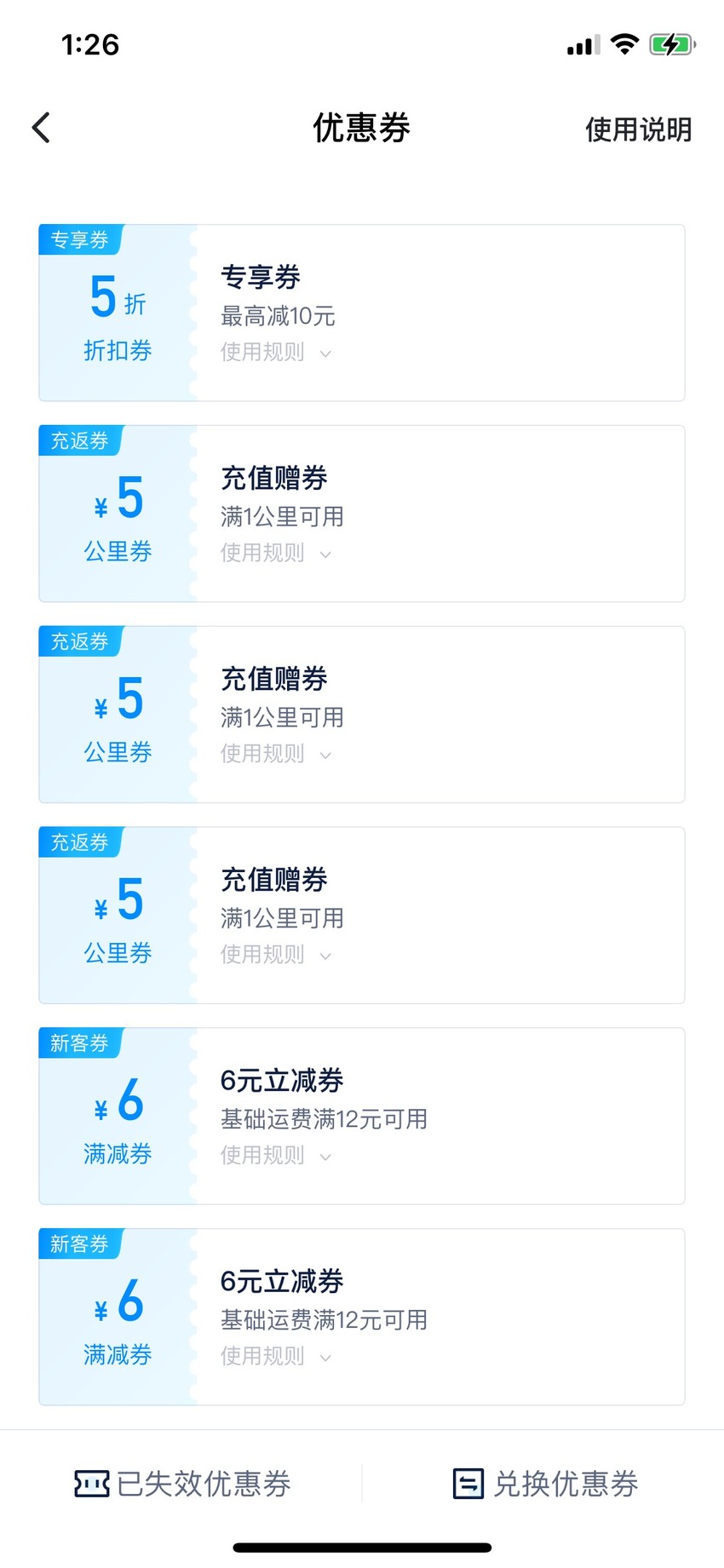
Task: Tap 兑换优惠券 to redeem a coupon
Action: [x=545, y=1483]
